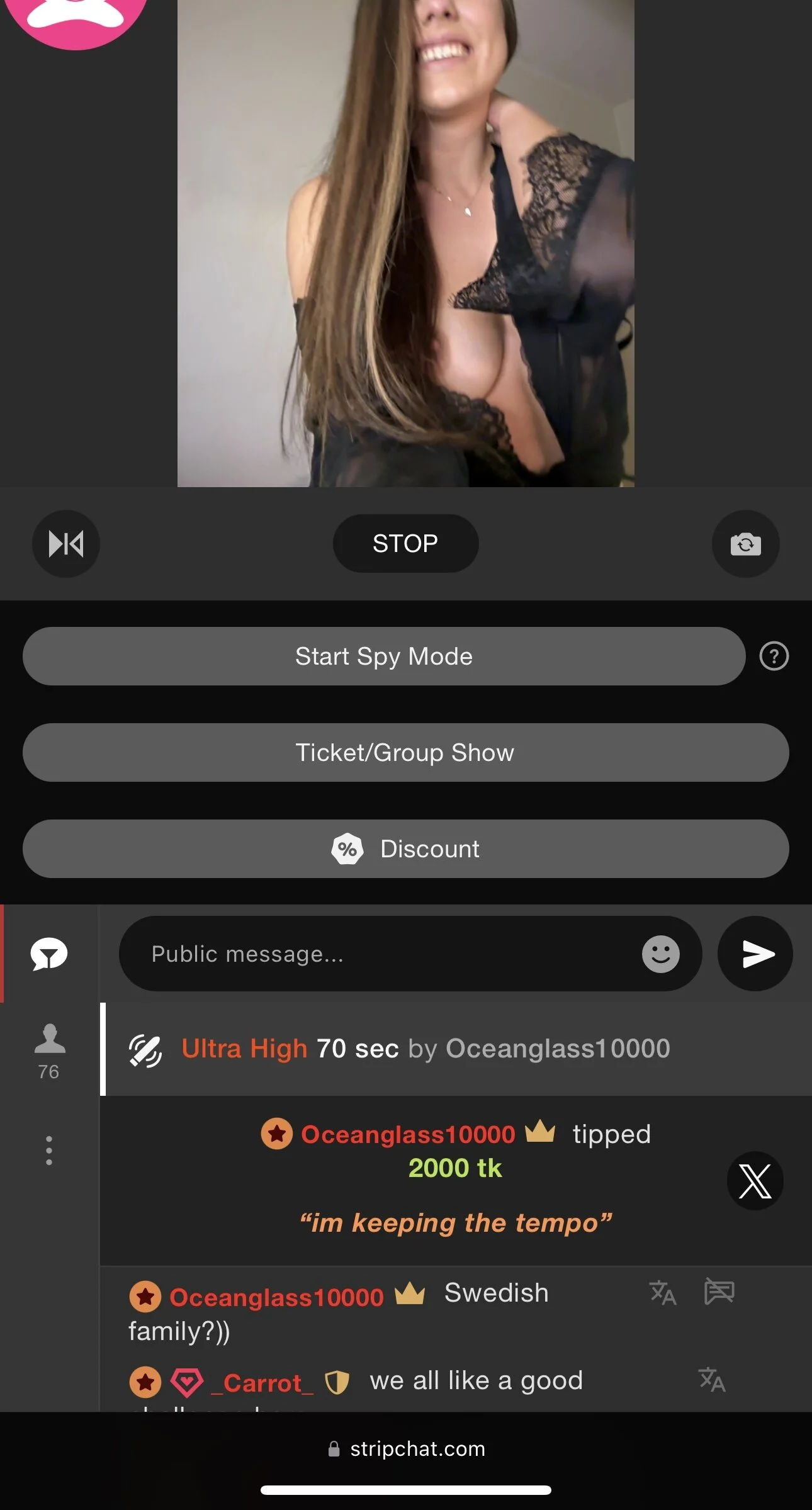
Task: Switch camera with the camera-rotate icon
Action: 745,543
